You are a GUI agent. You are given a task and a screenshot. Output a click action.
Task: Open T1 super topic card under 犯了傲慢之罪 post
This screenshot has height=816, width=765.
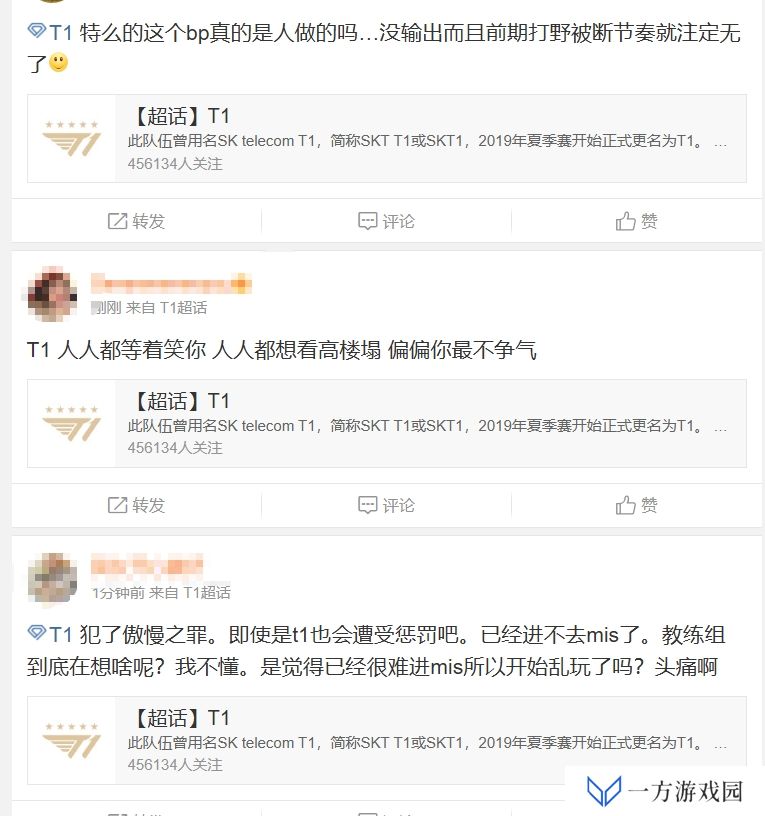386,740
